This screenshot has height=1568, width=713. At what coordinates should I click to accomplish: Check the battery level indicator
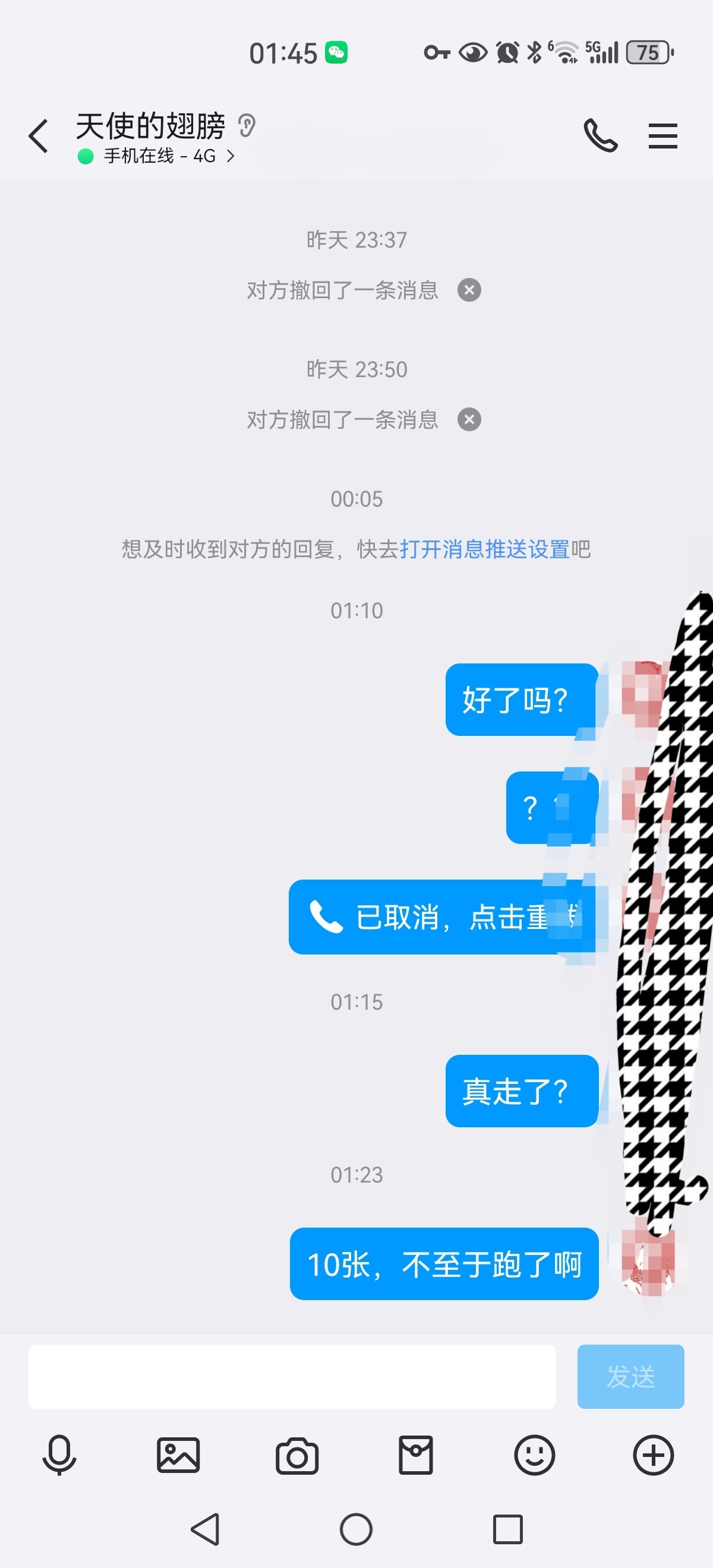click(648, 53)
